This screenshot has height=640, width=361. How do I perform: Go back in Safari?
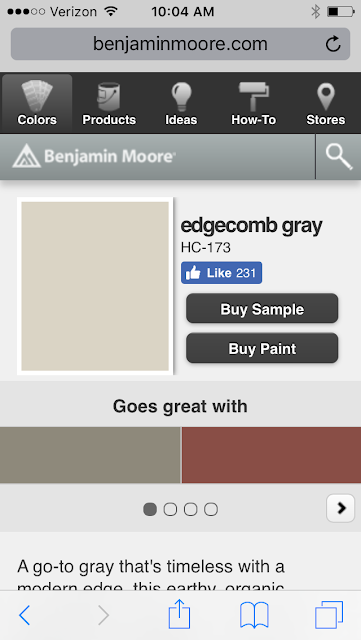pyautogui.click(x=25, y=615)
